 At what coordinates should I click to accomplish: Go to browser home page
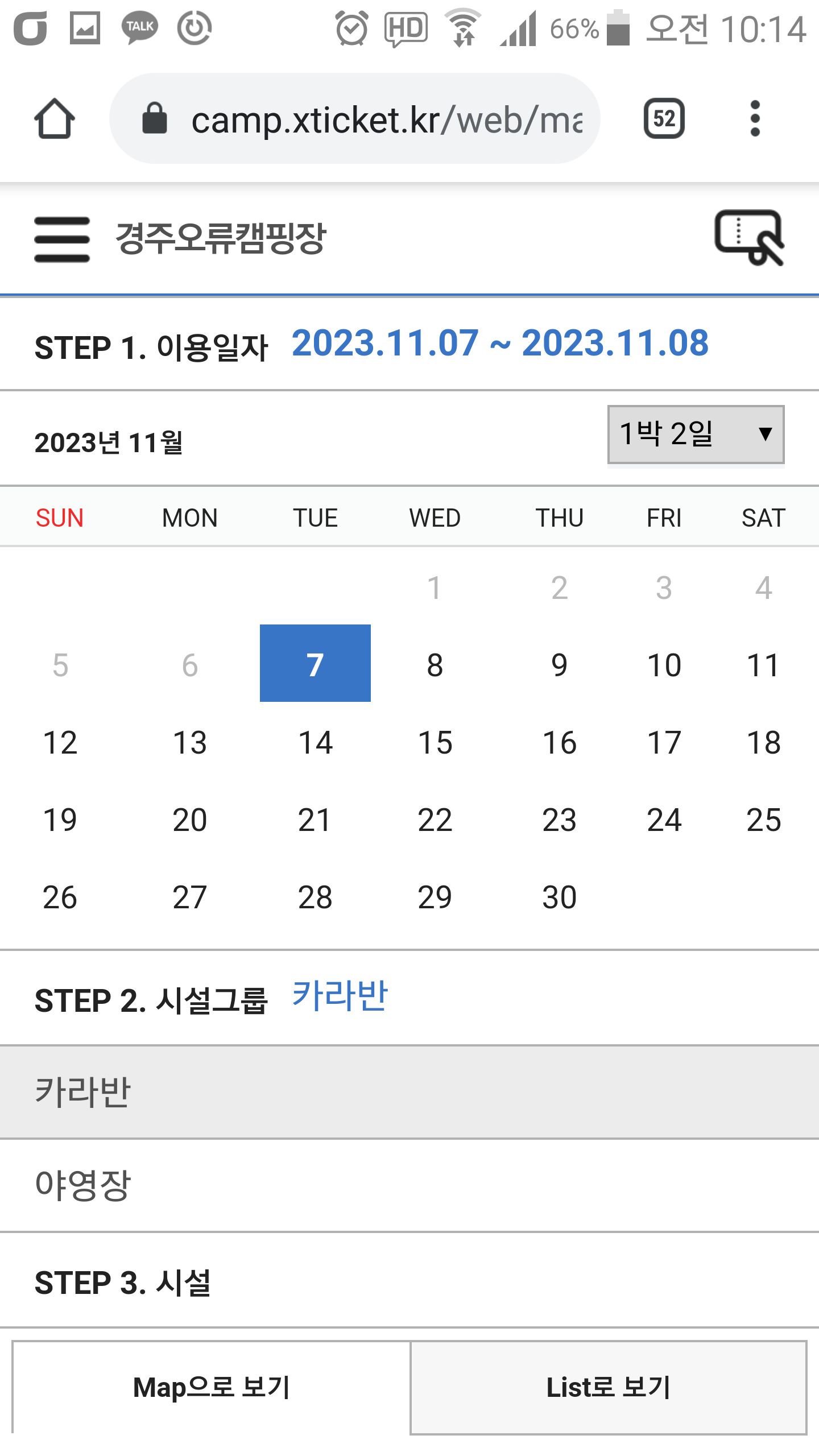(x=55, y=119)
